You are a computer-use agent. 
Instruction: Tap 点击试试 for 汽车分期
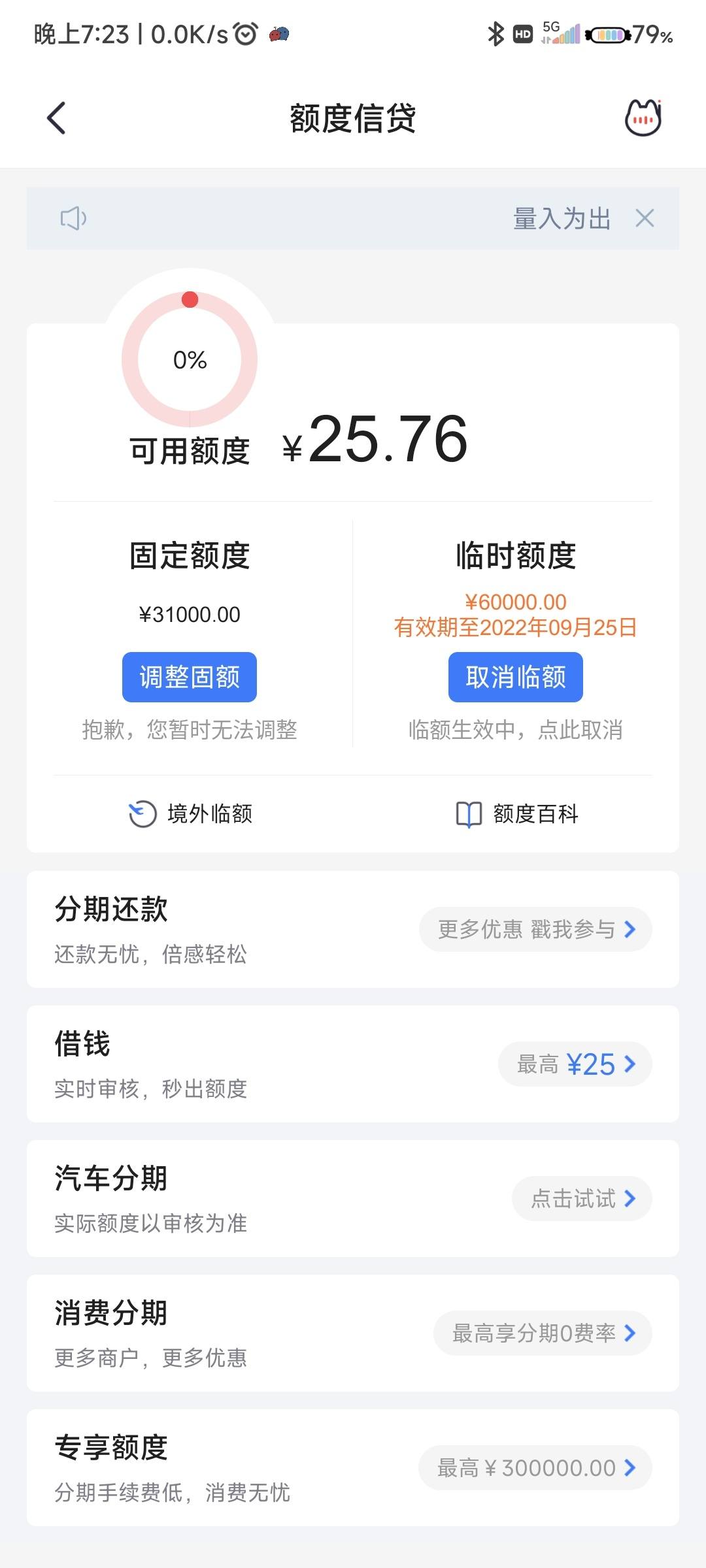coord(582,1198)
